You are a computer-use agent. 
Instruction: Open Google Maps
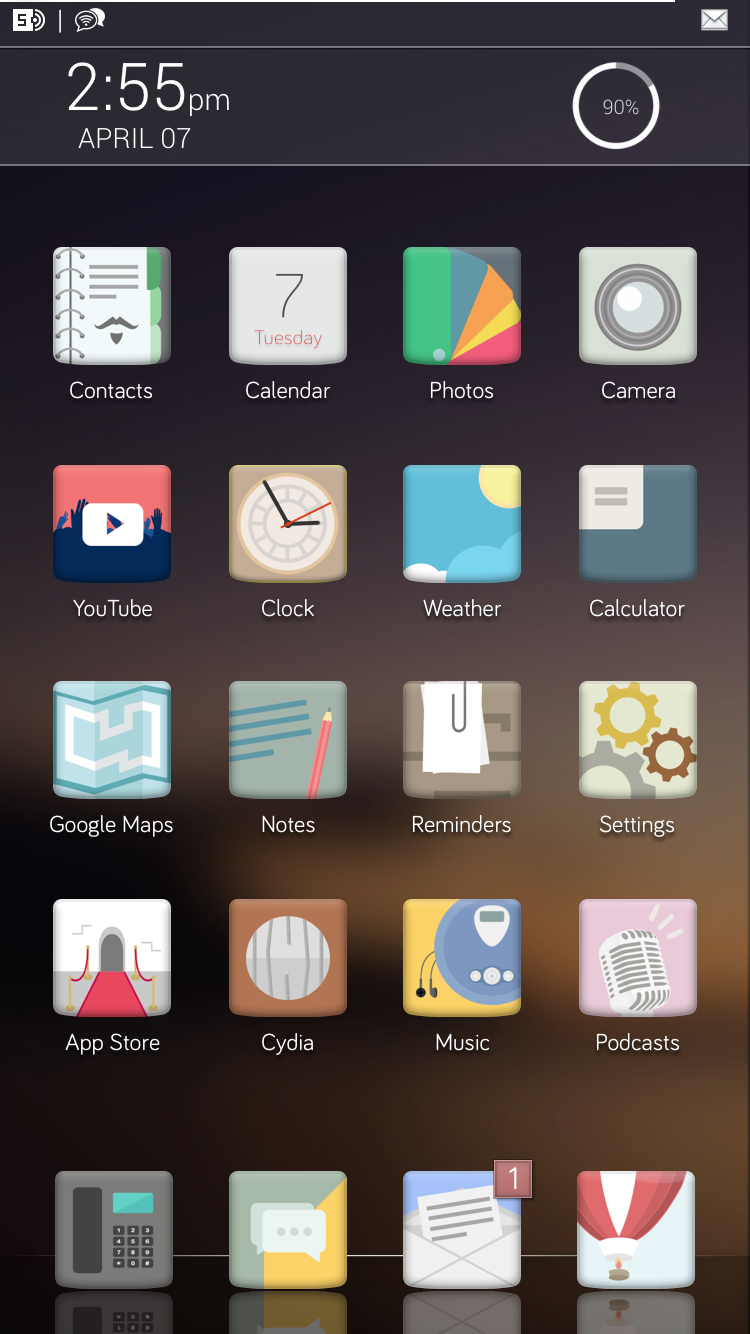112,740
